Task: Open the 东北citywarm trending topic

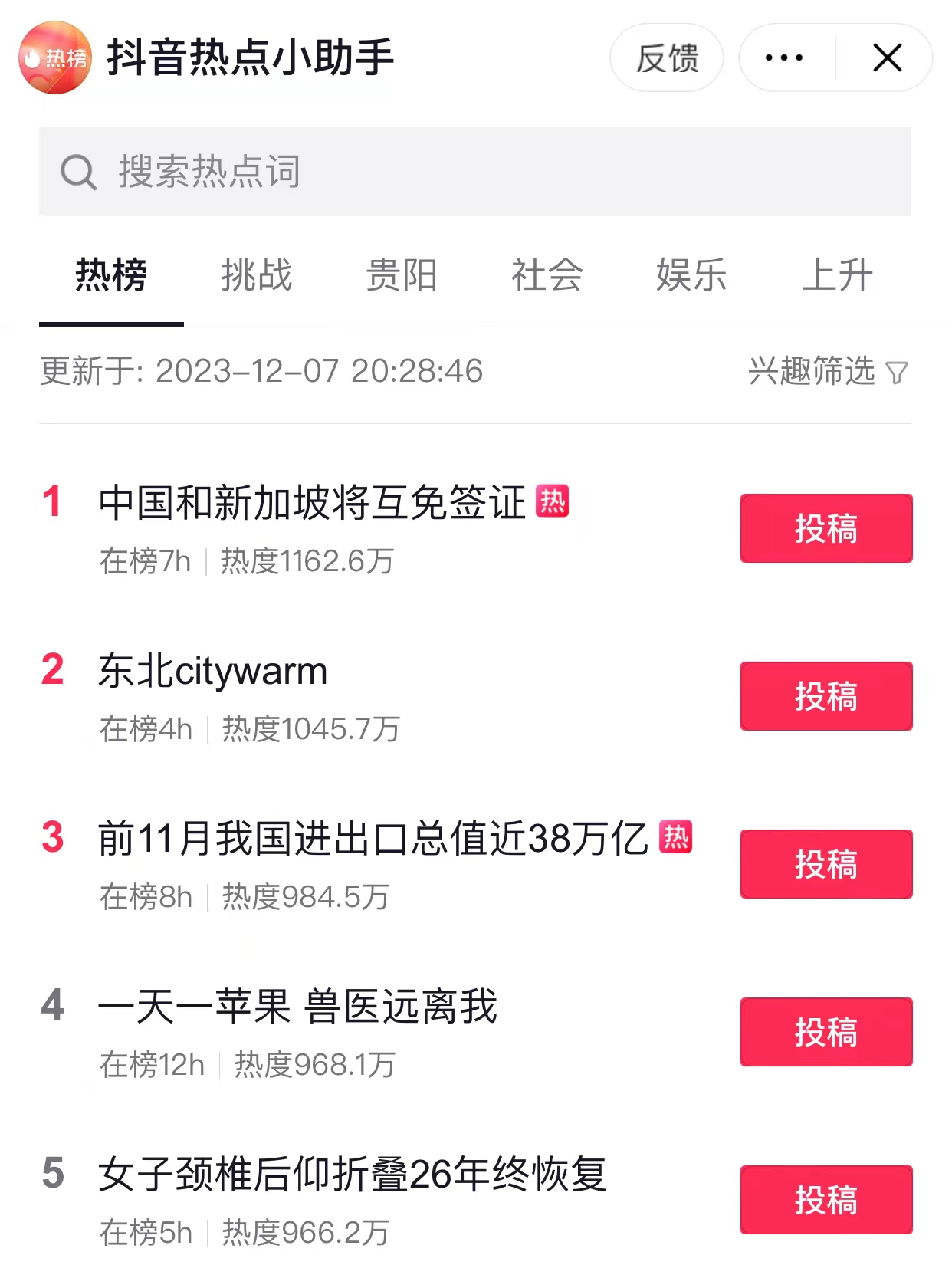Action: 213,671
